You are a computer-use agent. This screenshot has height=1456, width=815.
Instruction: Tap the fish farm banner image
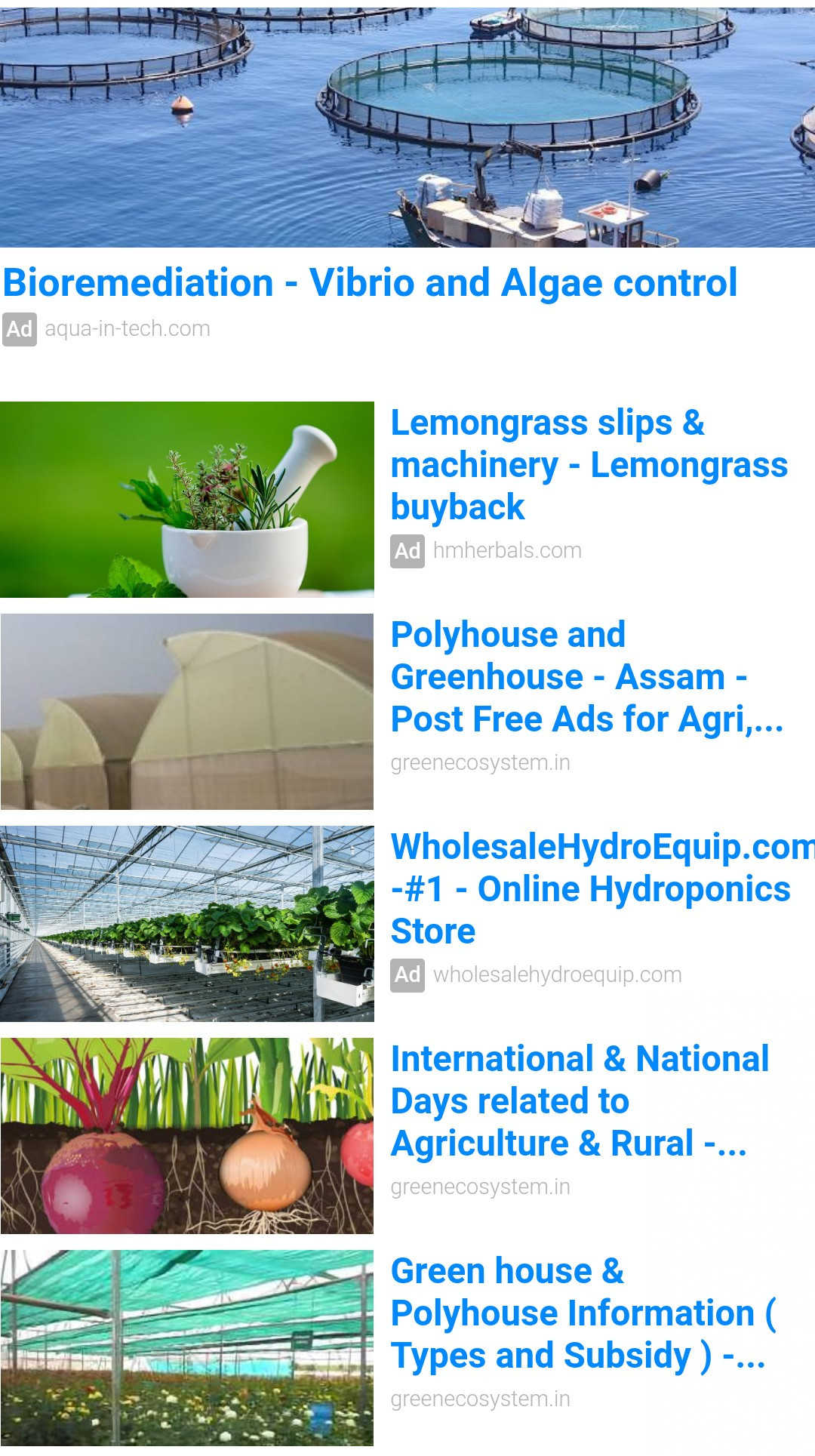click(407, 125)
